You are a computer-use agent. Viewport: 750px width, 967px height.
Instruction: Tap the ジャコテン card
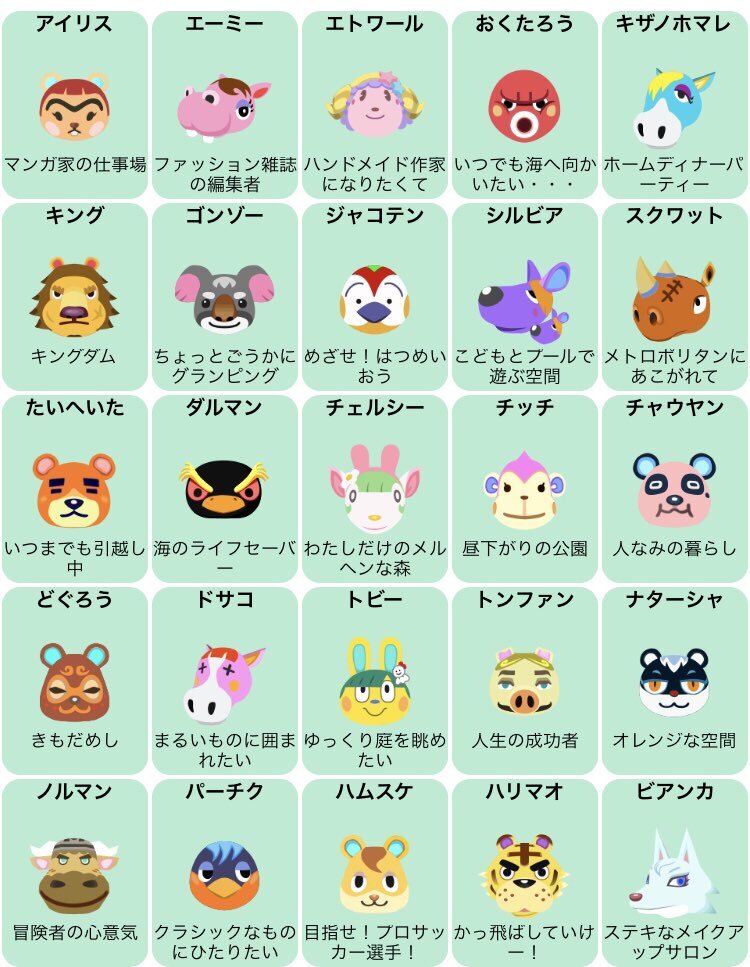coord(375,297)
